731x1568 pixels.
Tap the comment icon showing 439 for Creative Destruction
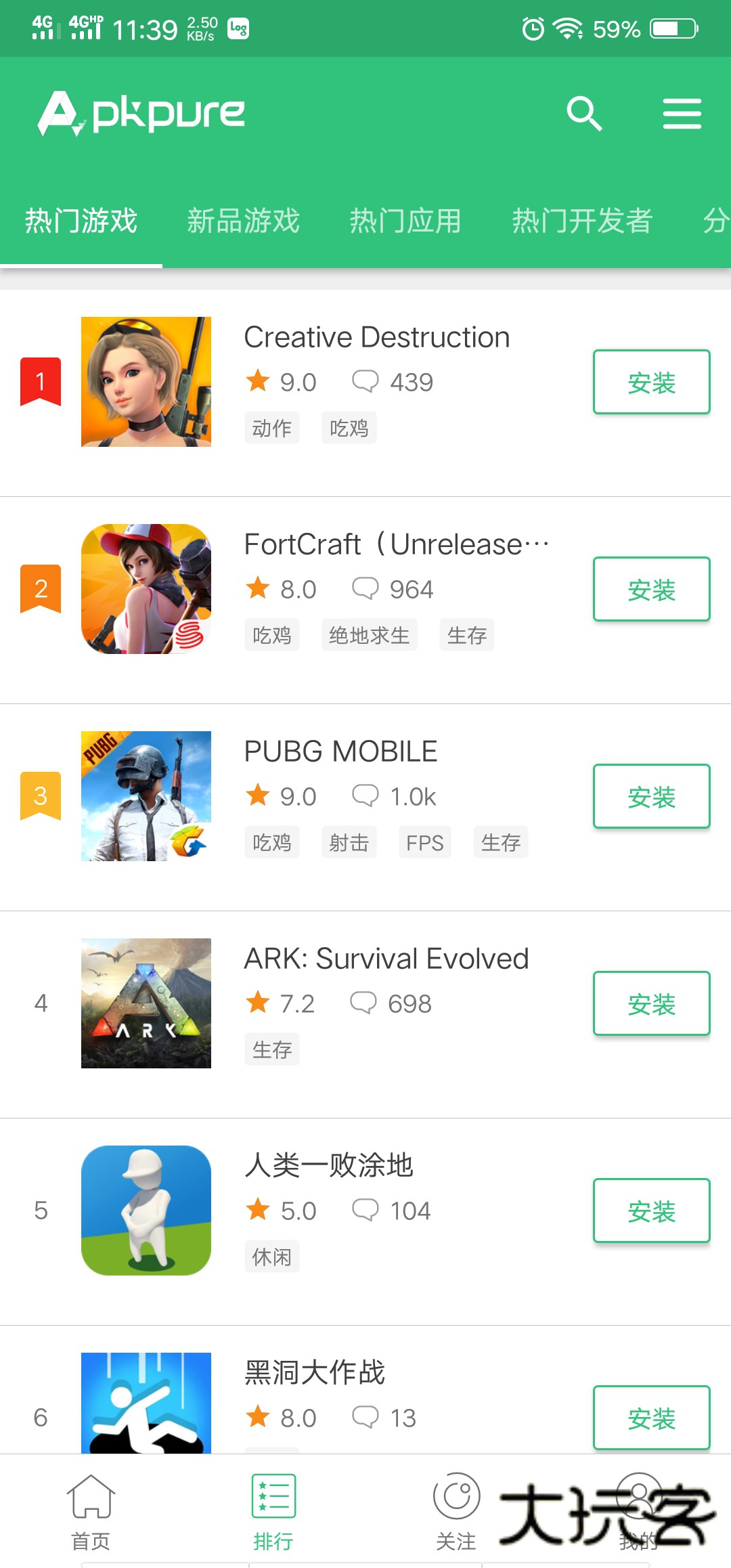[x=366, y=381]
